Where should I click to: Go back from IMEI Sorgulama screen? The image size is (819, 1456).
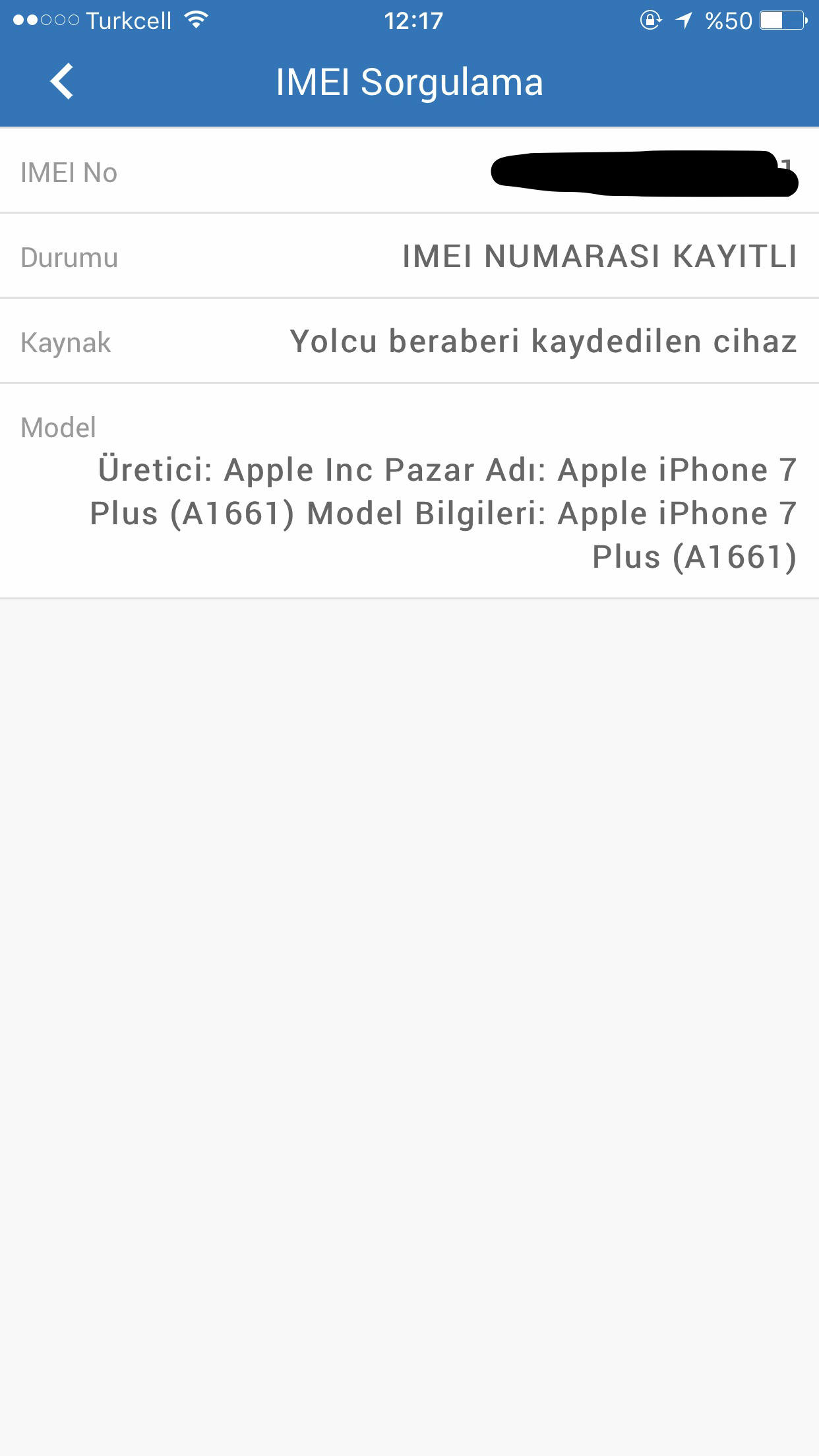coord(61,82)
